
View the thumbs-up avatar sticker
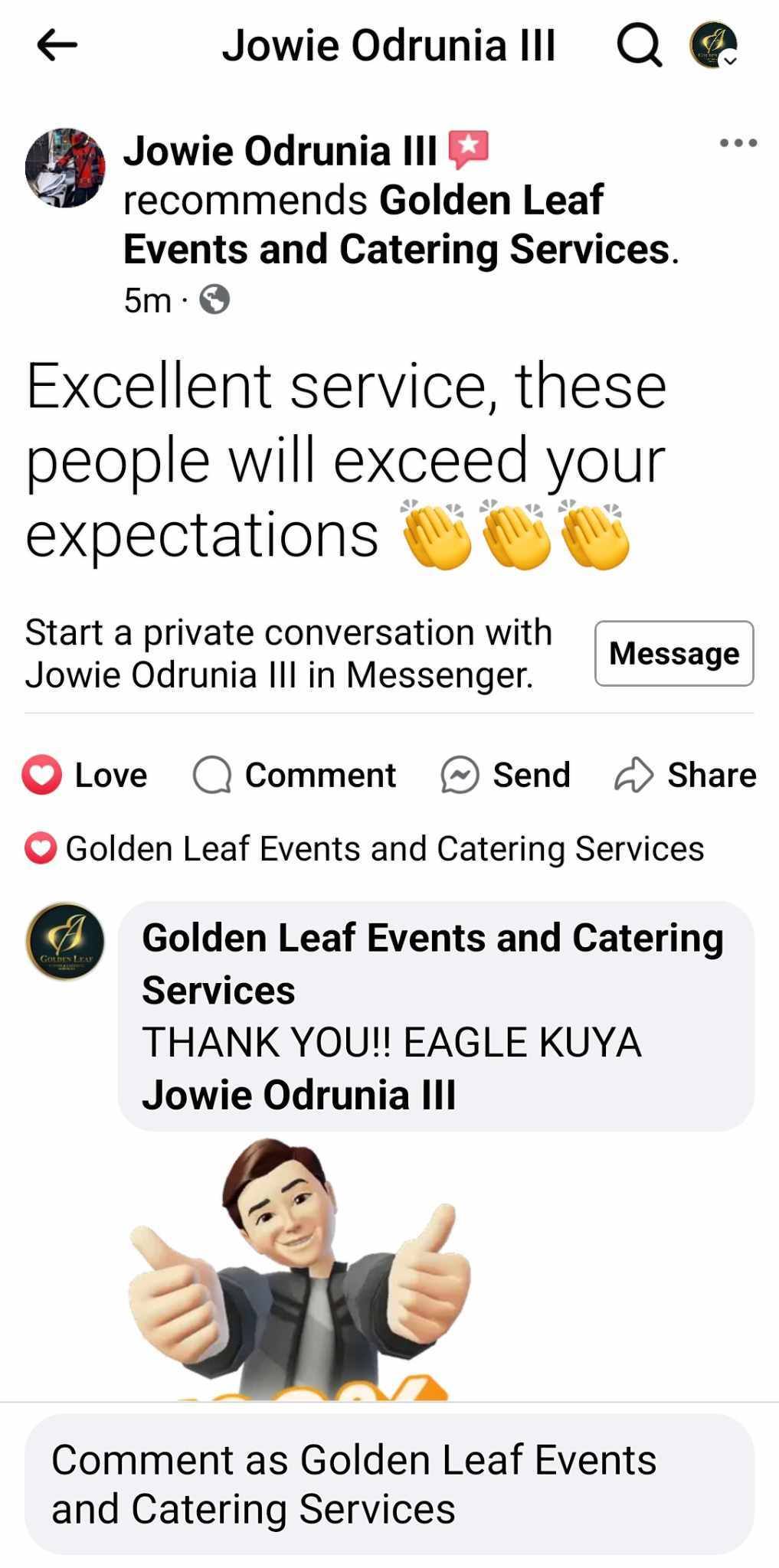pyautogui.click(x=299, y=1267)
